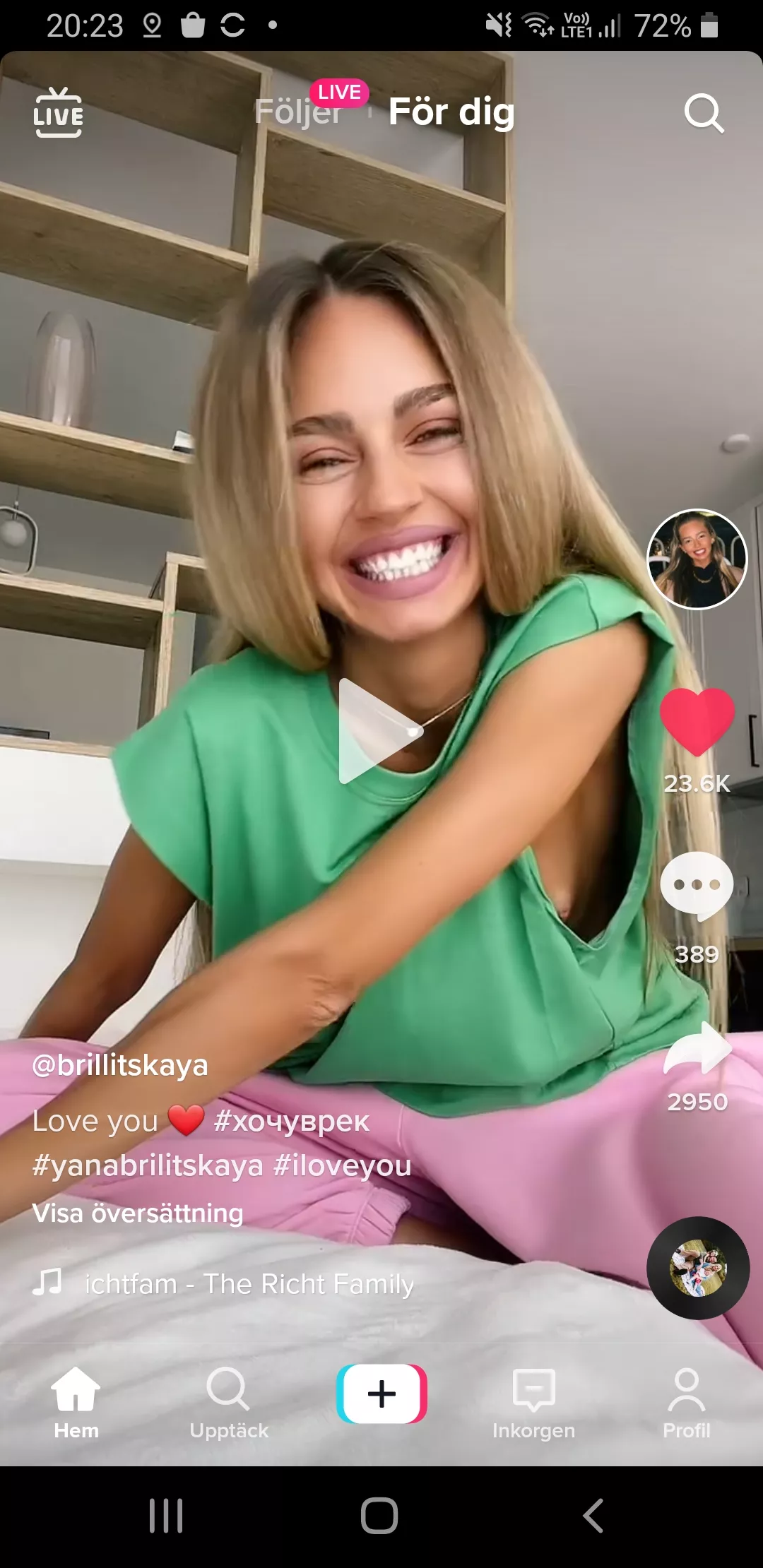Open the LIVE streams icon
The width and height of the screenshot is (763, 1568).
pyautogui.click(x=58, y=113)
